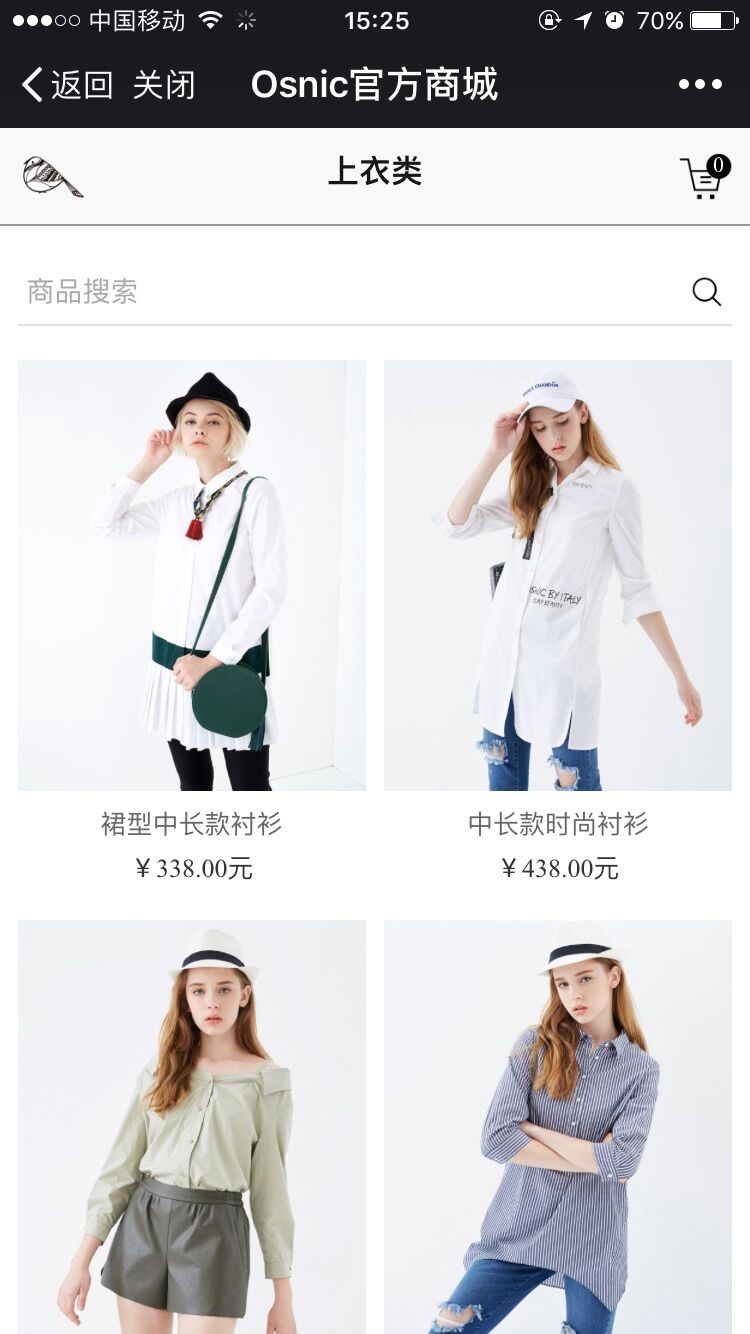Open the 裙型中长款衬衫 product
This screenshot has height=1334, width=750.
192,576
